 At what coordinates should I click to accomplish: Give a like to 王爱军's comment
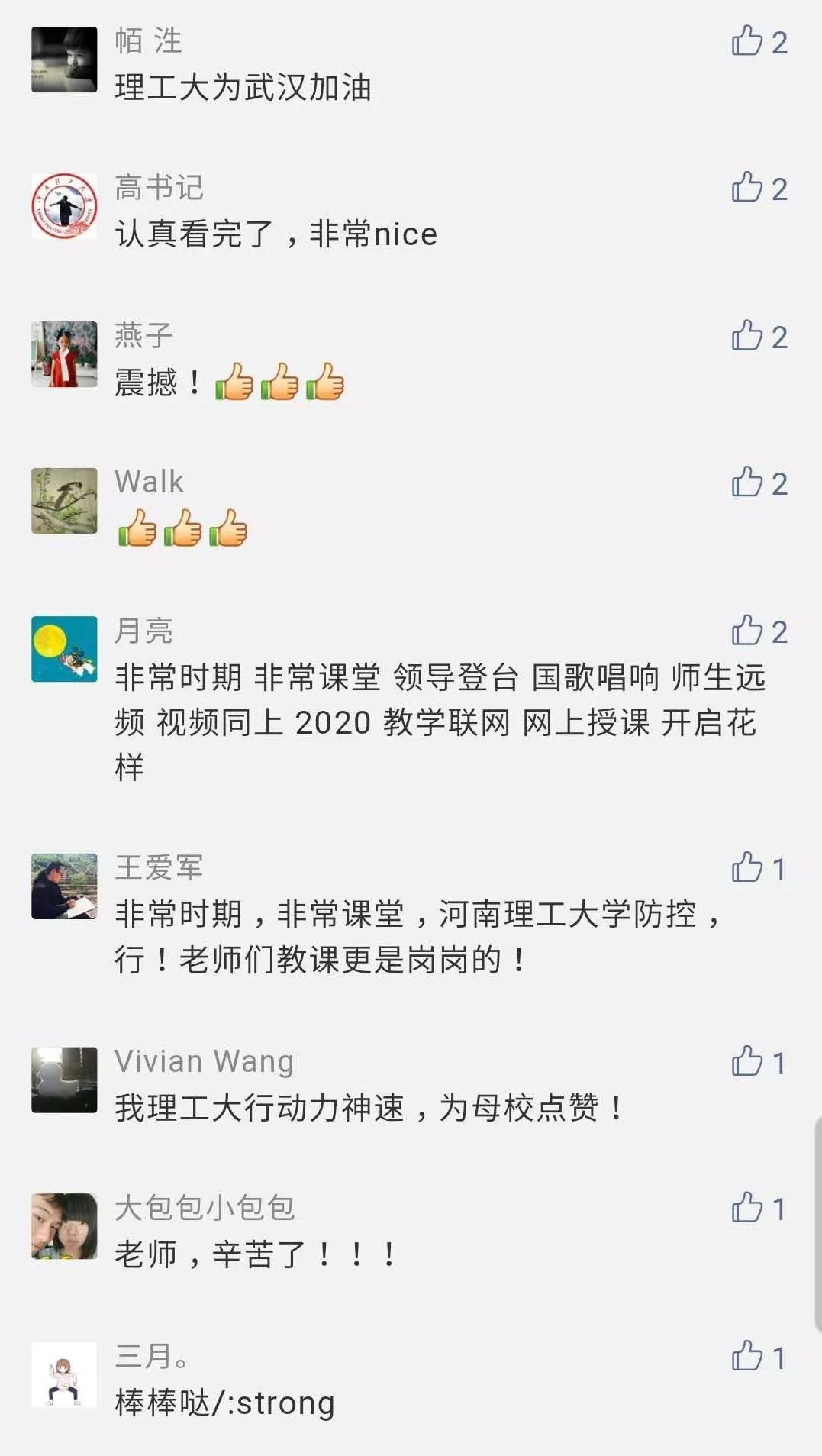tap(747, 868)
